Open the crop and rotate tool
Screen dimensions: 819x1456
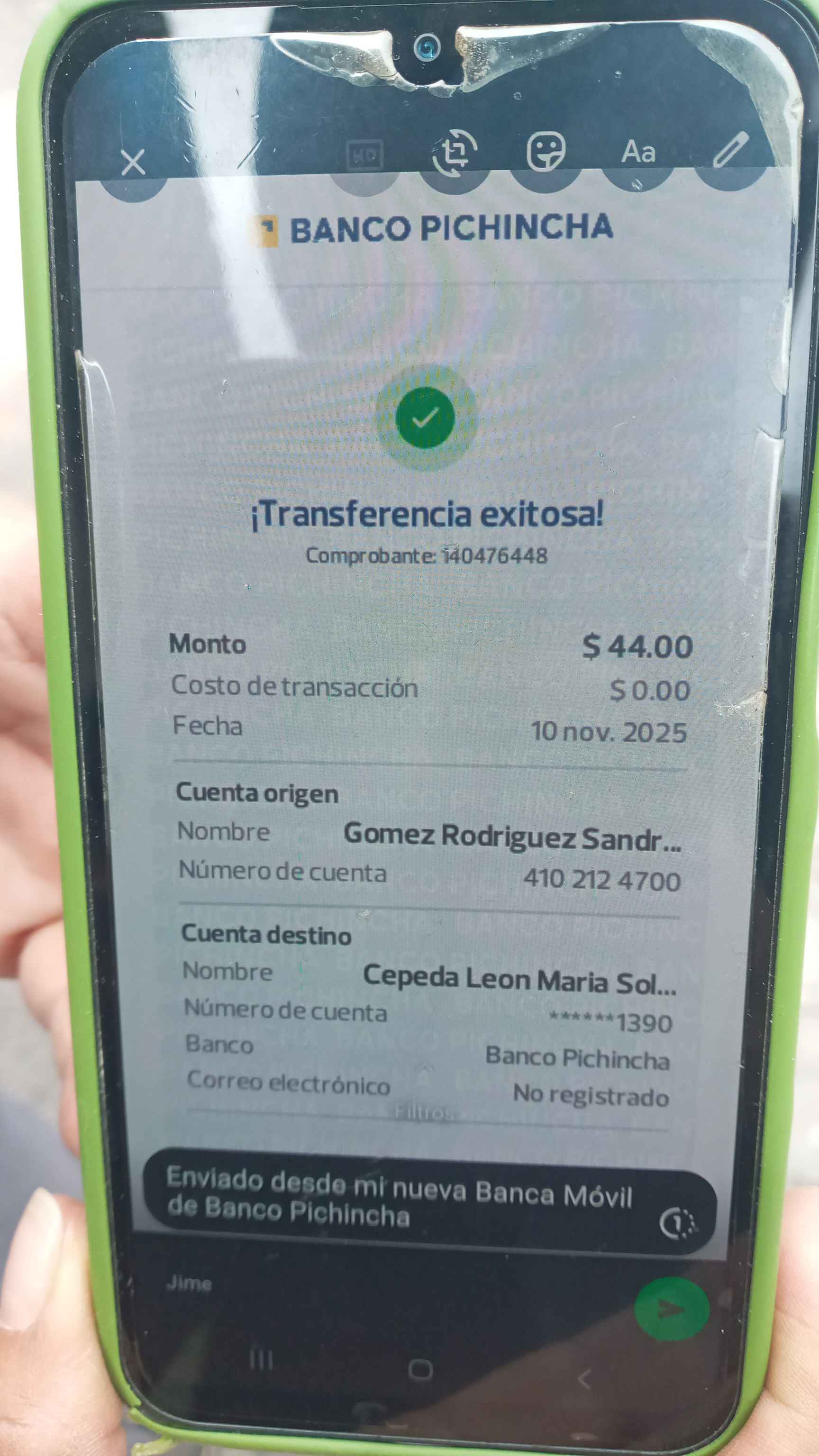point(455,153)
